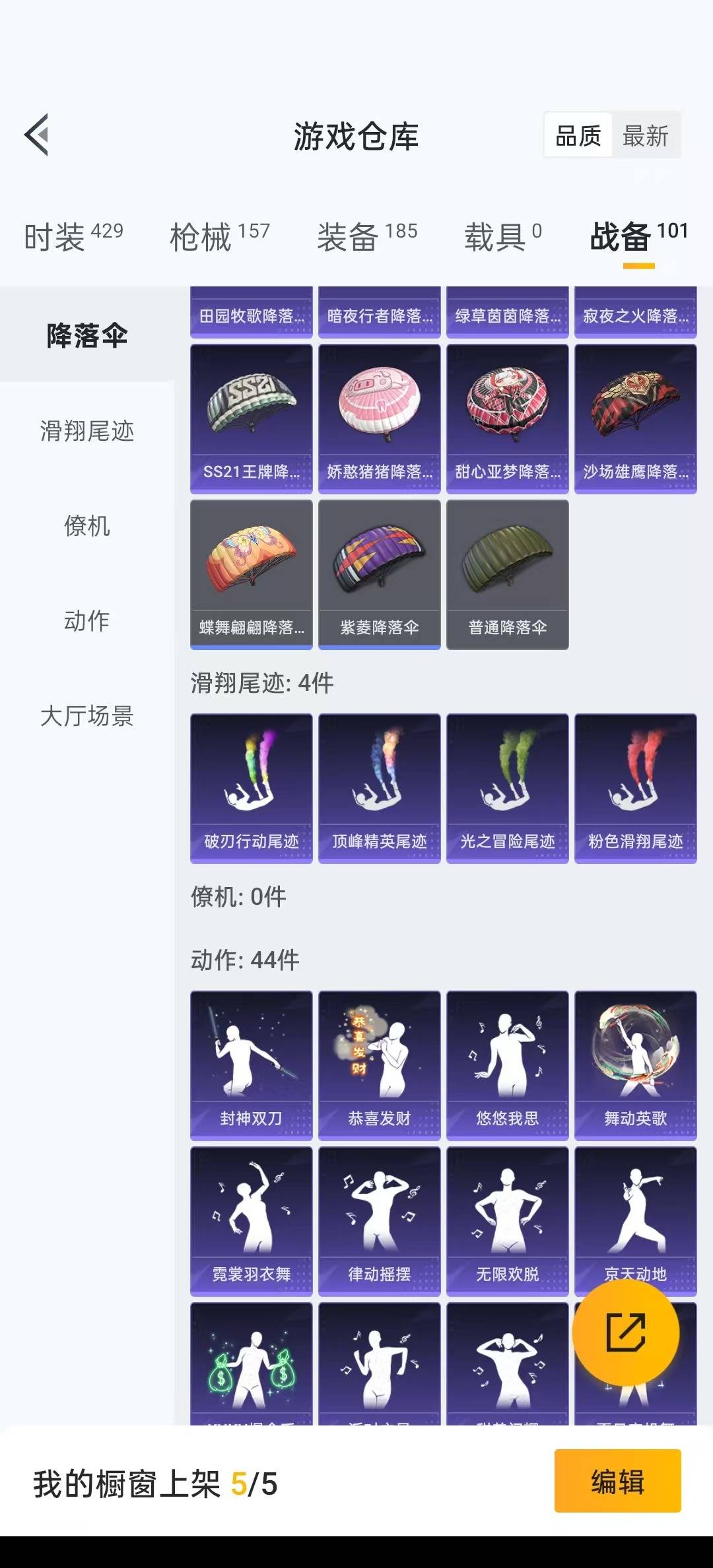Open the 恭喜发财 emote

[x=379, y=1065]
